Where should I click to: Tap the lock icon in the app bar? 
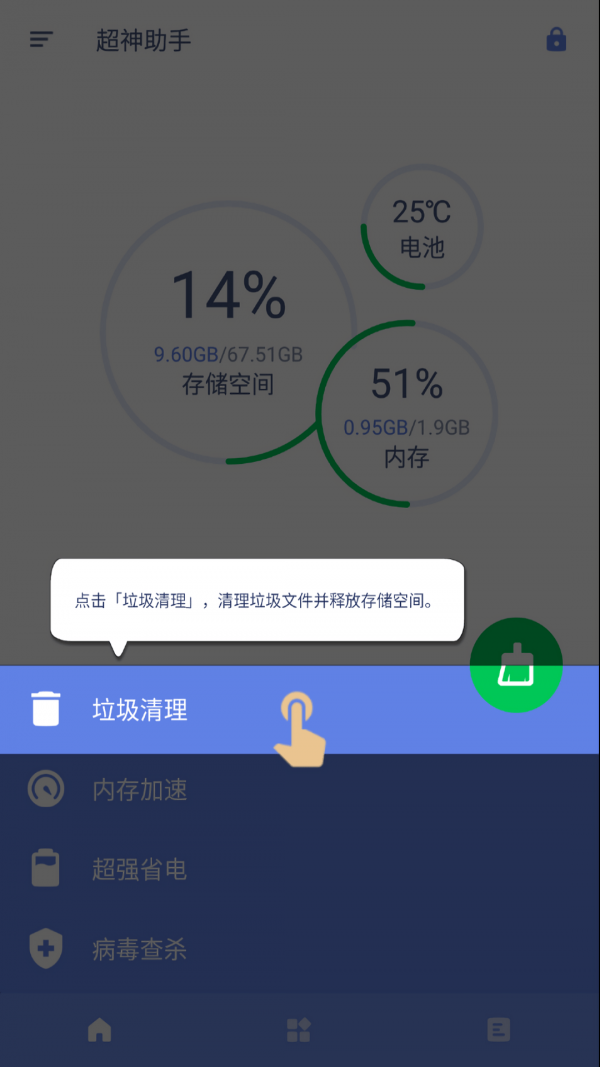[x=556, y=40]
